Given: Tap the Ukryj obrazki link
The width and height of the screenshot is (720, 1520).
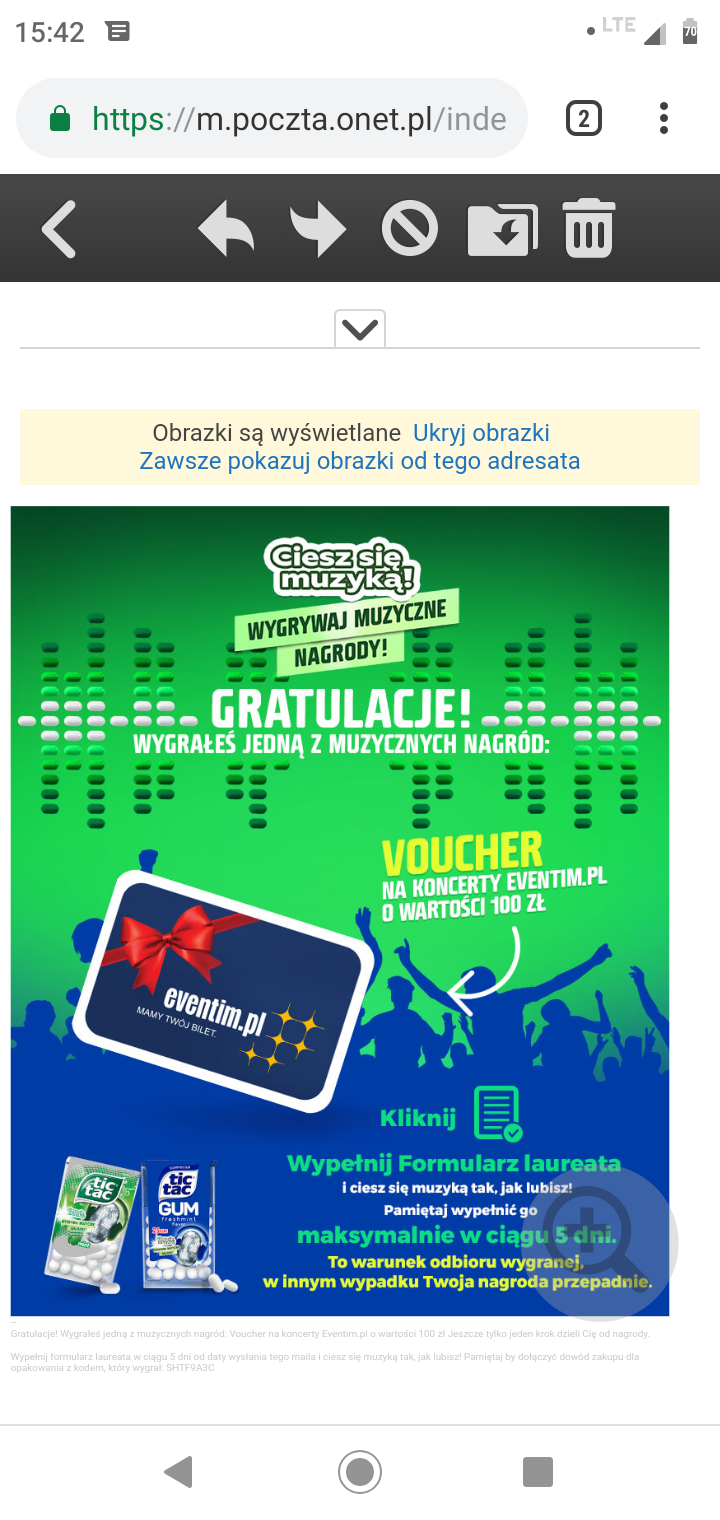Looking at the screenshot, I should [x=481, y=433].
